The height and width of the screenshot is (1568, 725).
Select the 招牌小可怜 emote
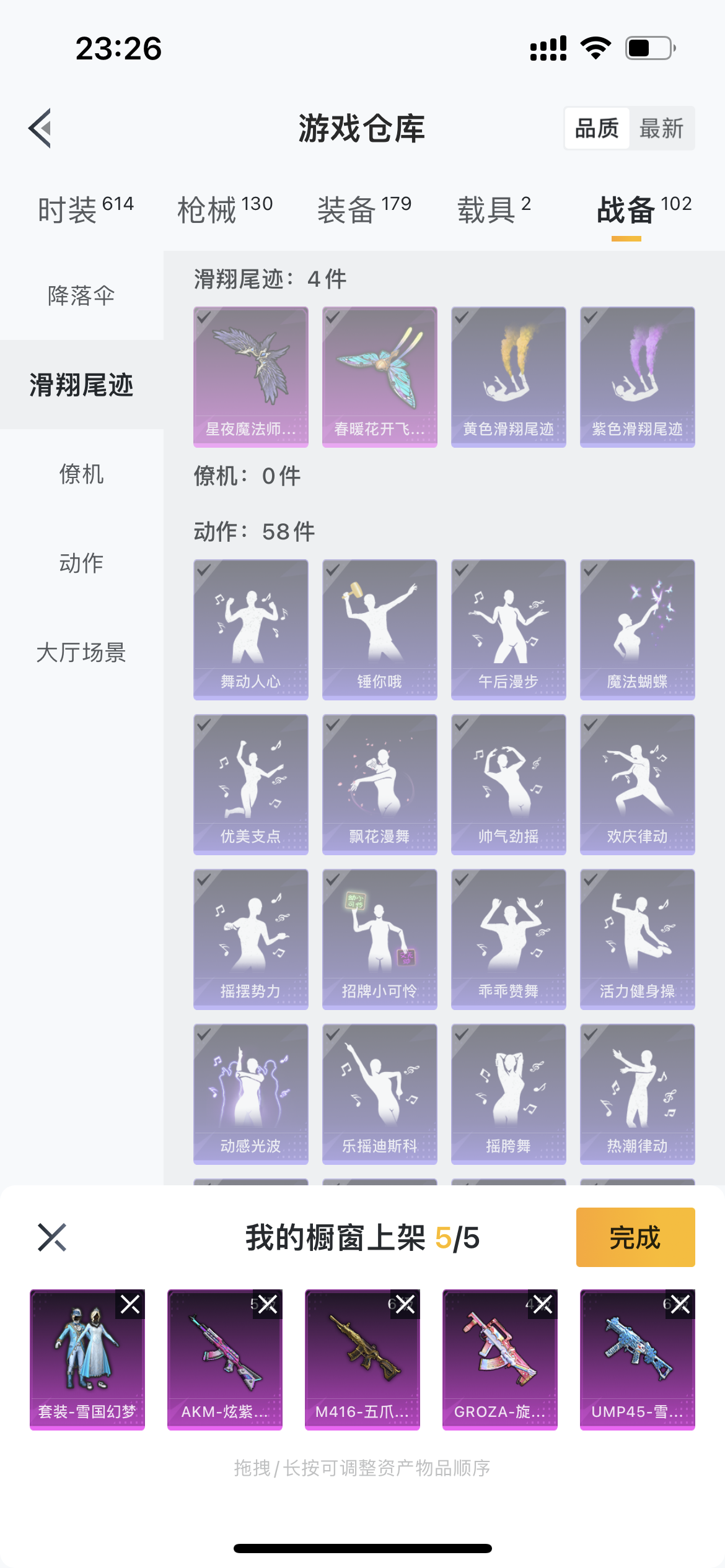click(380, 939)
